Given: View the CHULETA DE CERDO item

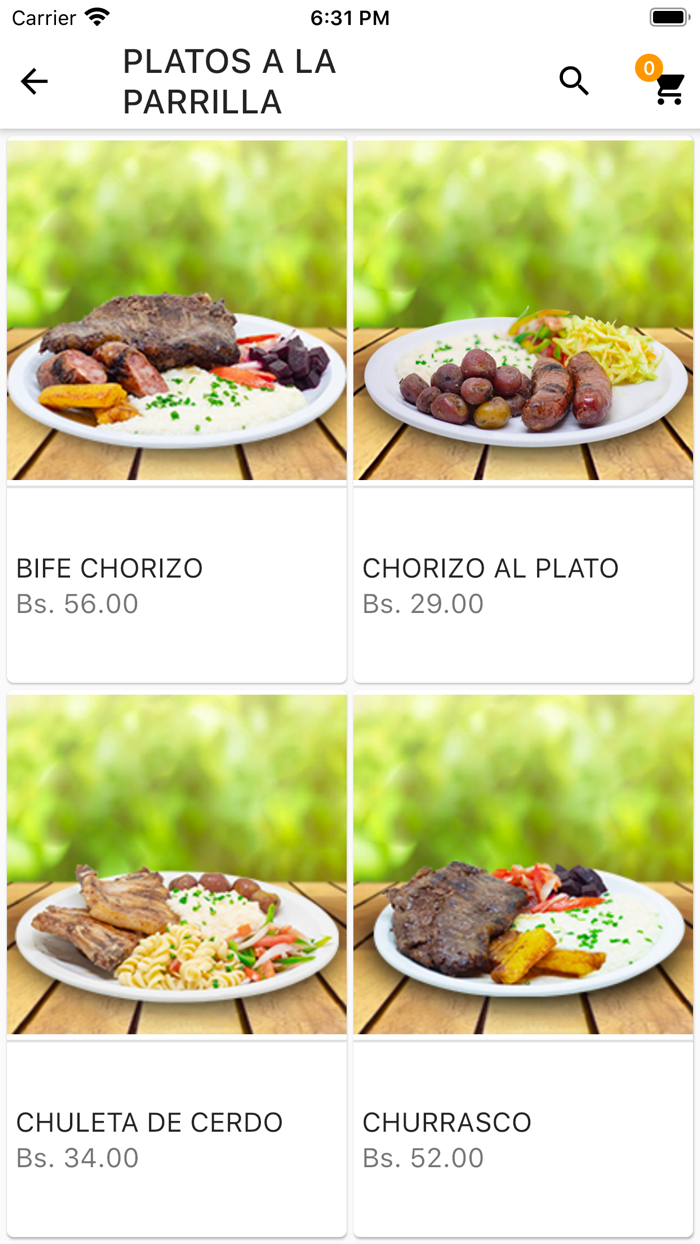Looking at the screenshot, I should [177, 965].
